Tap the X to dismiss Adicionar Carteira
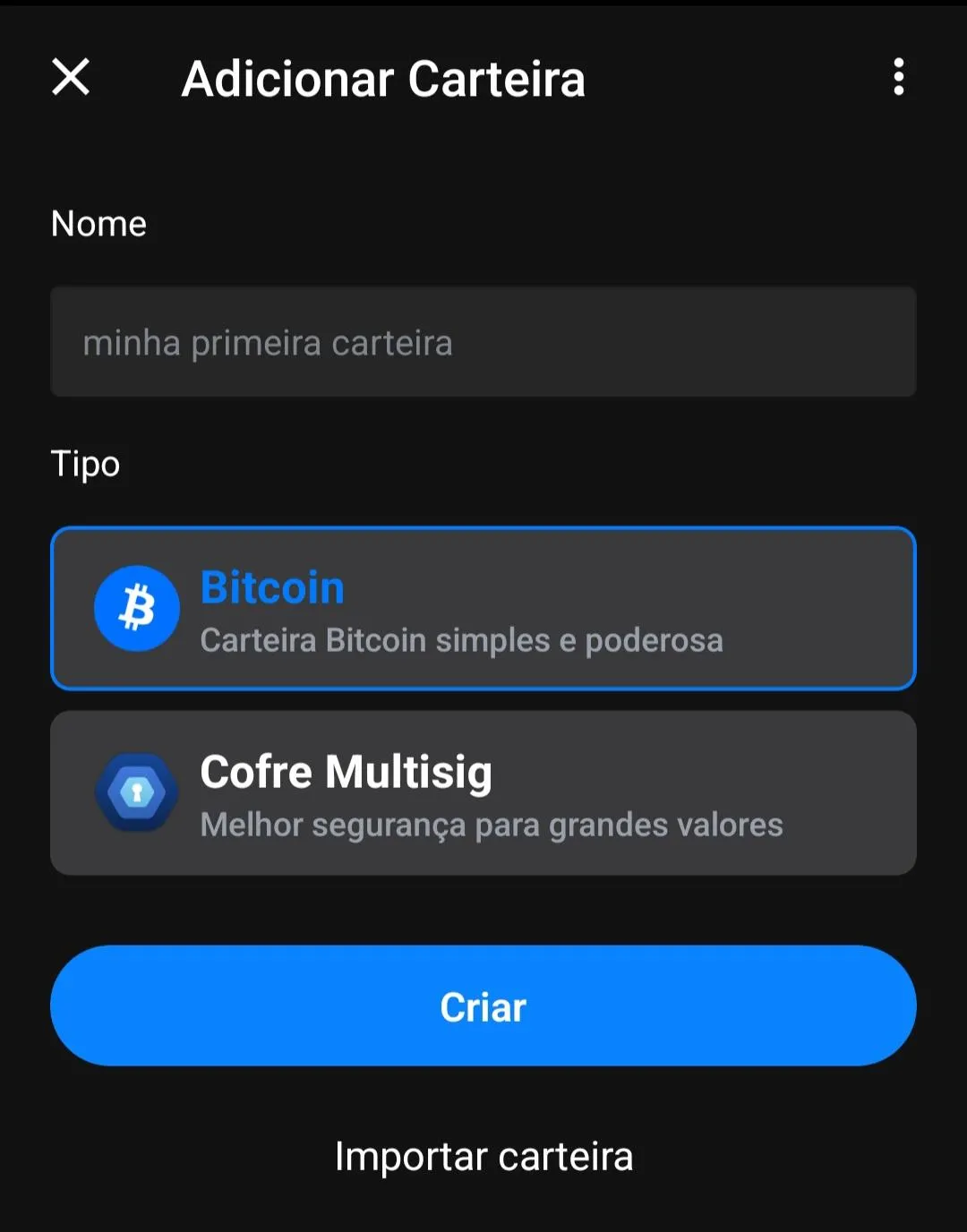Image resolution: width=967 pixels, height=1232 pixels. (70, 79)
